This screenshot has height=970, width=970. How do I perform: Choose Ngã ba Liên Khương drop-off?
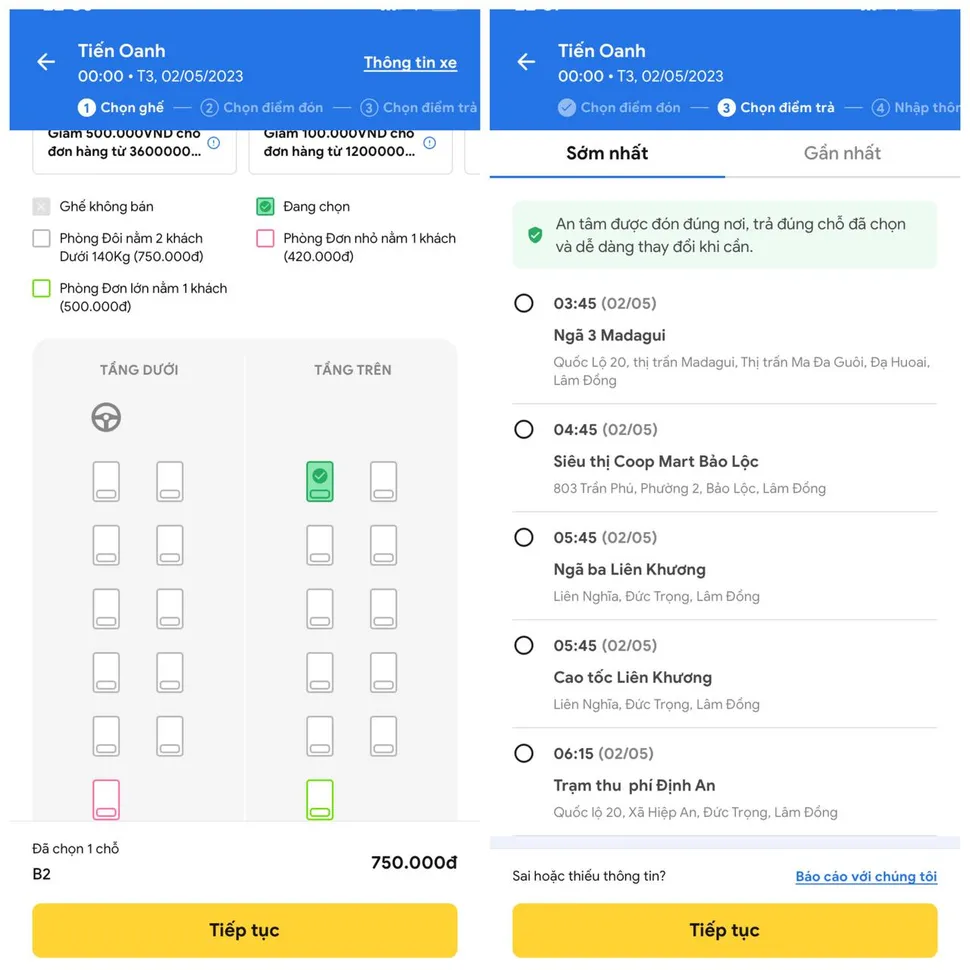[523, 537]
